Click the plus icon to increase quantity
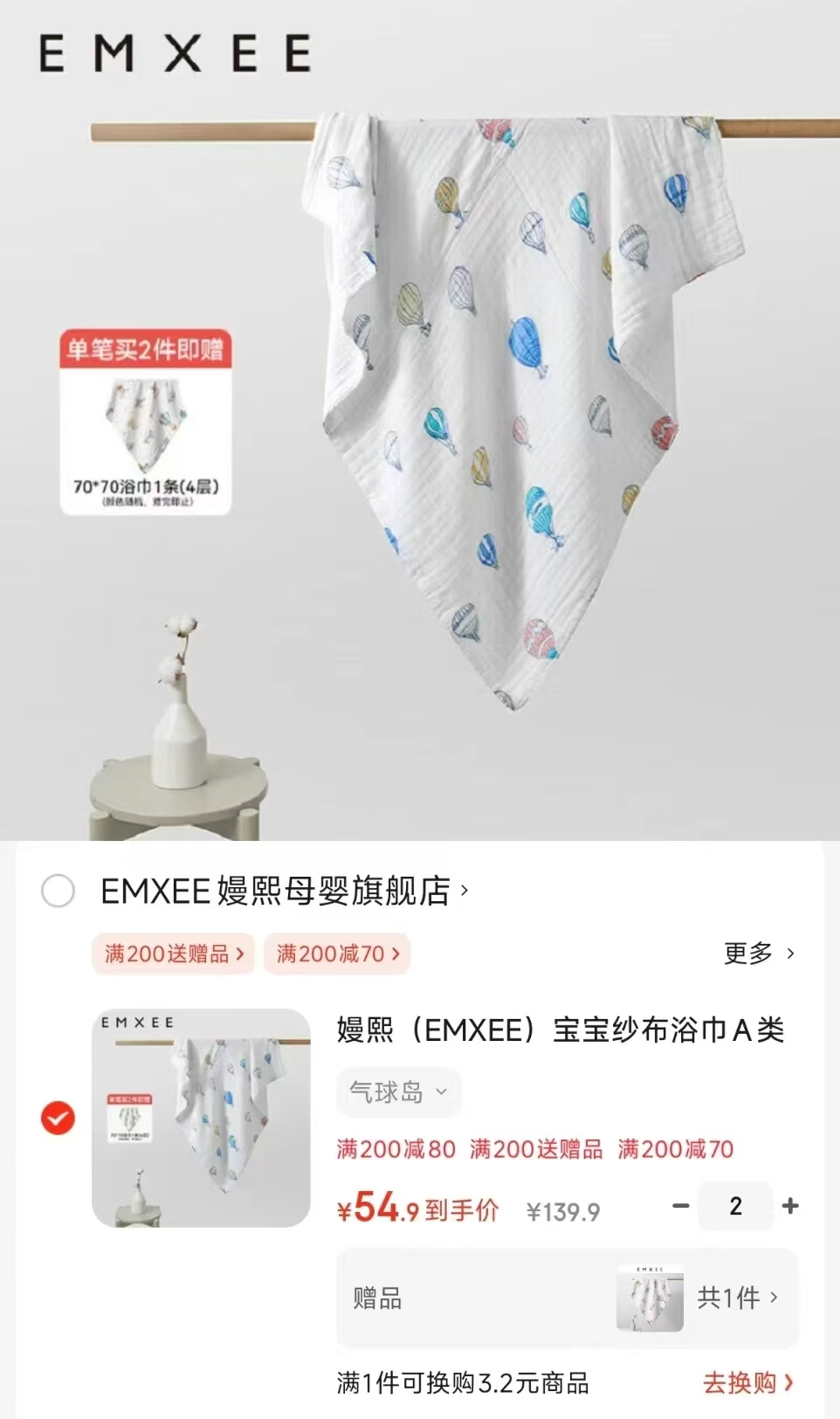 [x=790, y=1206]
